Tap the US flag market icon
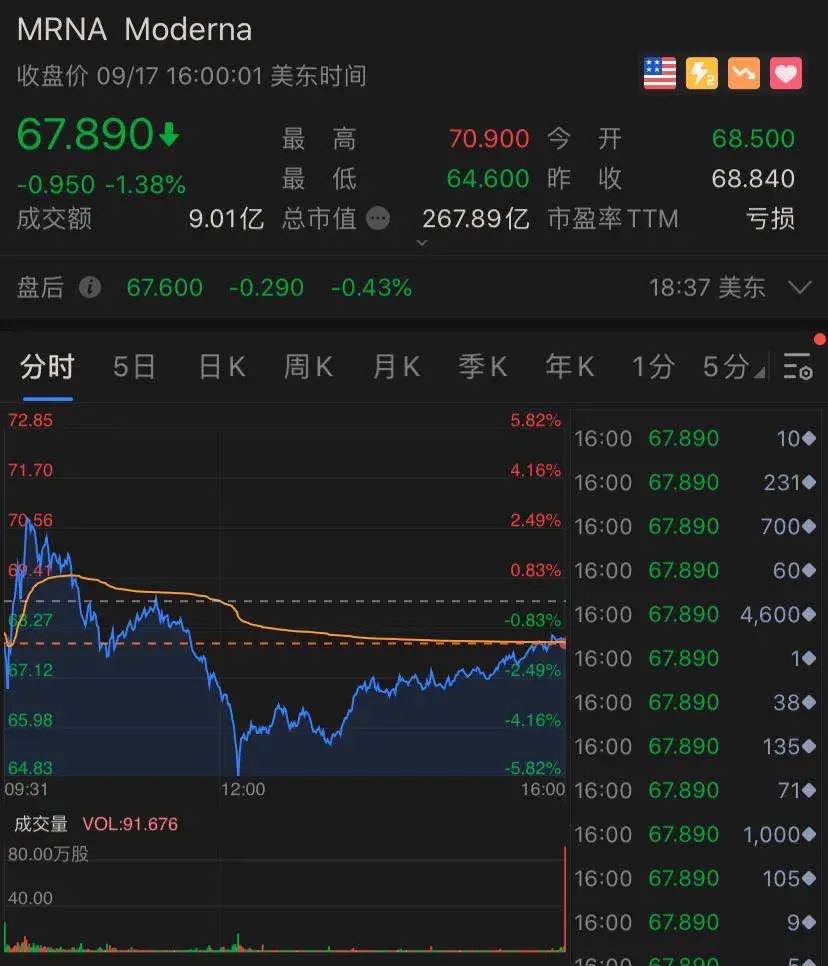This screenshot has height=966, width=828. (x=659, y=74)
